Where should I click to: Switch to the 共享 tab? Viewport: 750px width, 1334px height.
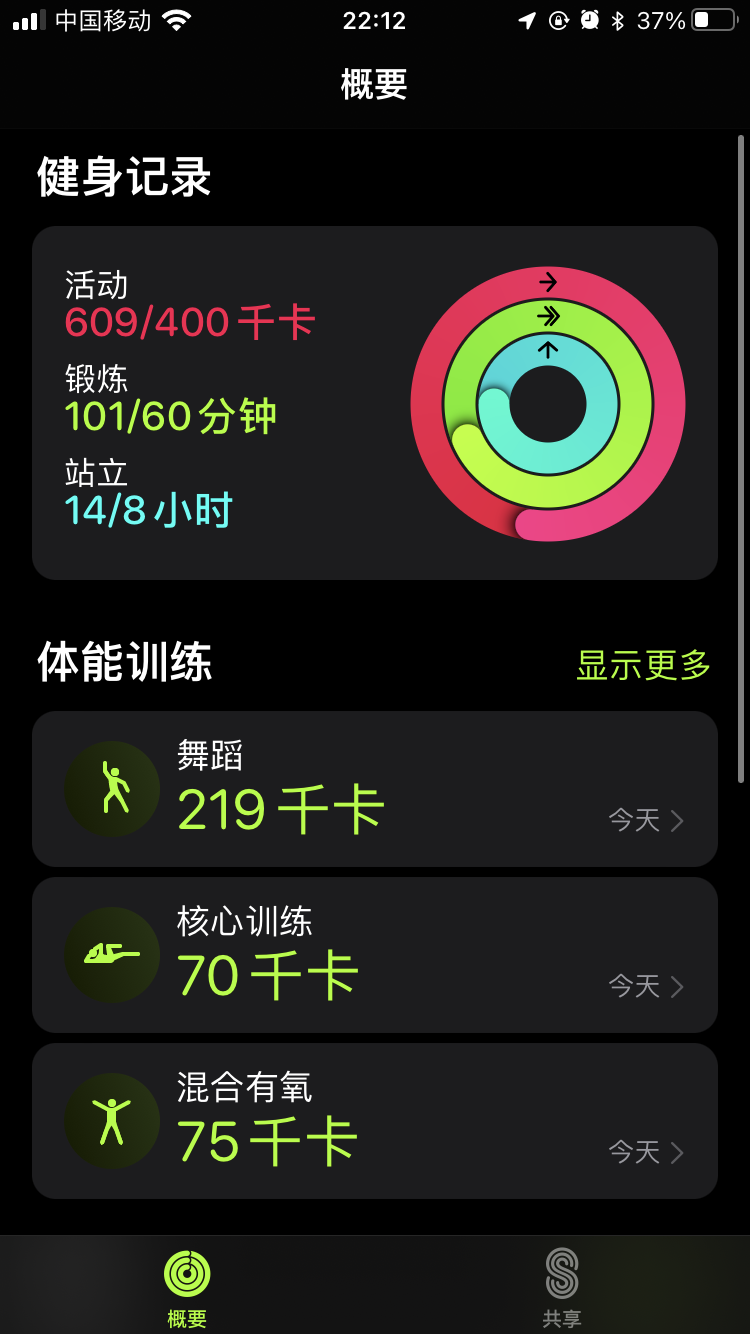562,1287
